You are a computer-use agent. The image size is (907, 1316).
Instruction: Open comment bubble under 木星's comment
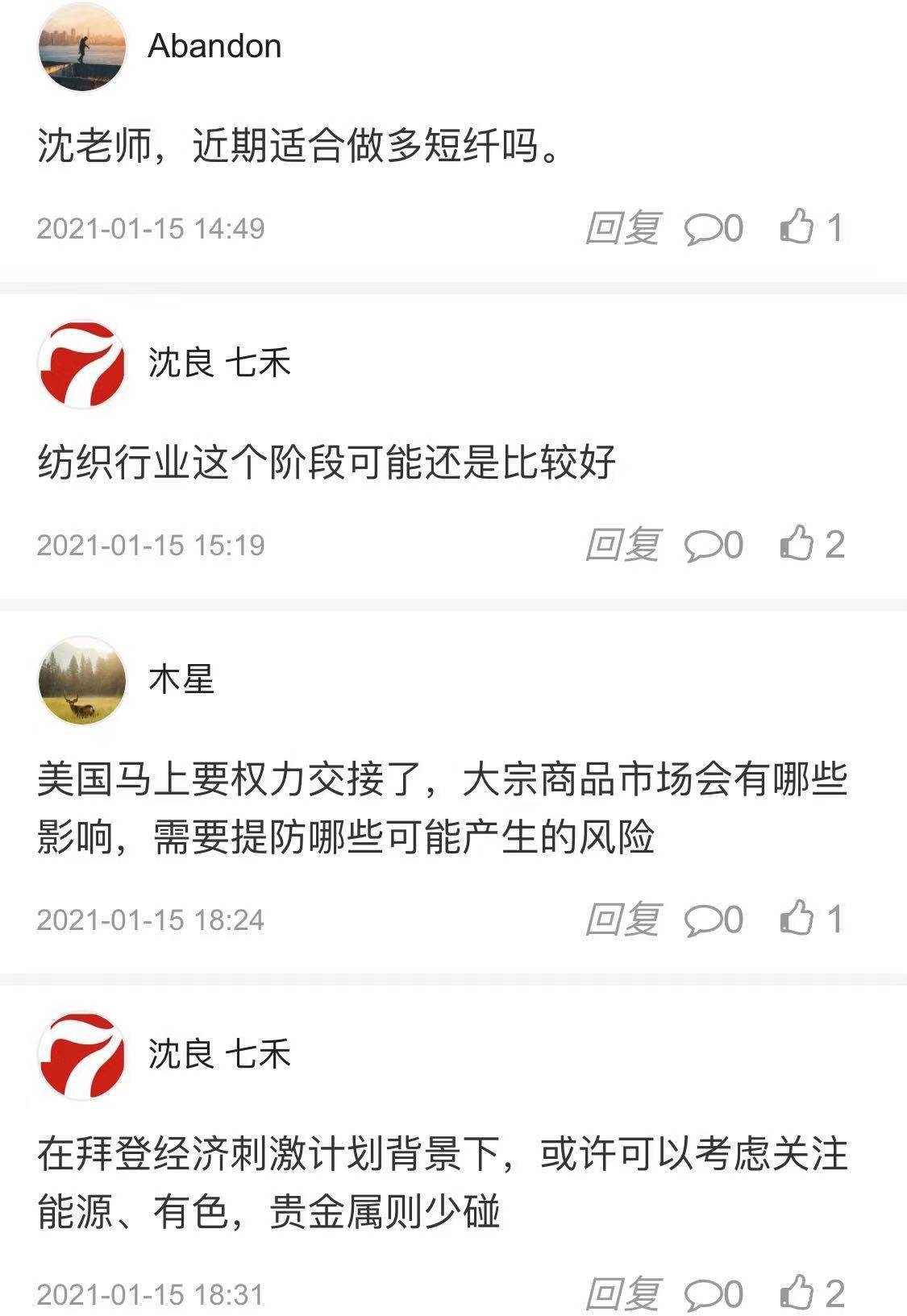(x=702, y=920)
